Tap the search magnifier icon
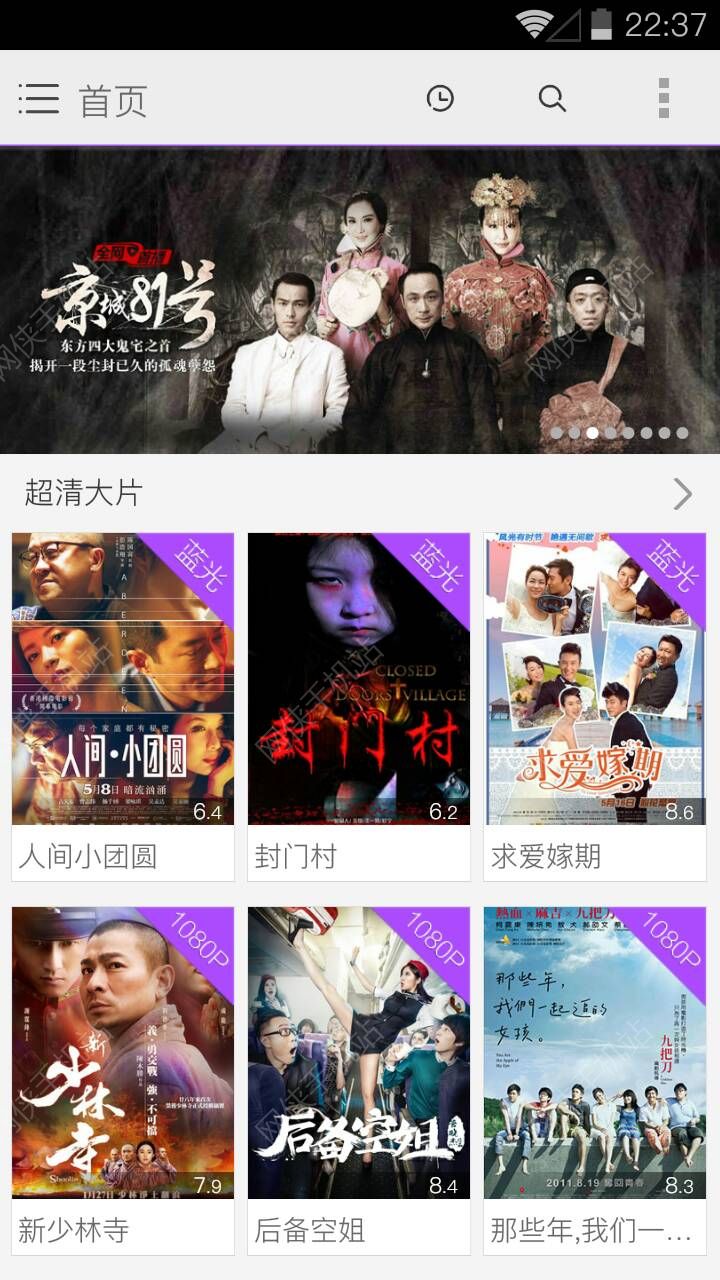The image size is (720, 1280). [552, 98]
